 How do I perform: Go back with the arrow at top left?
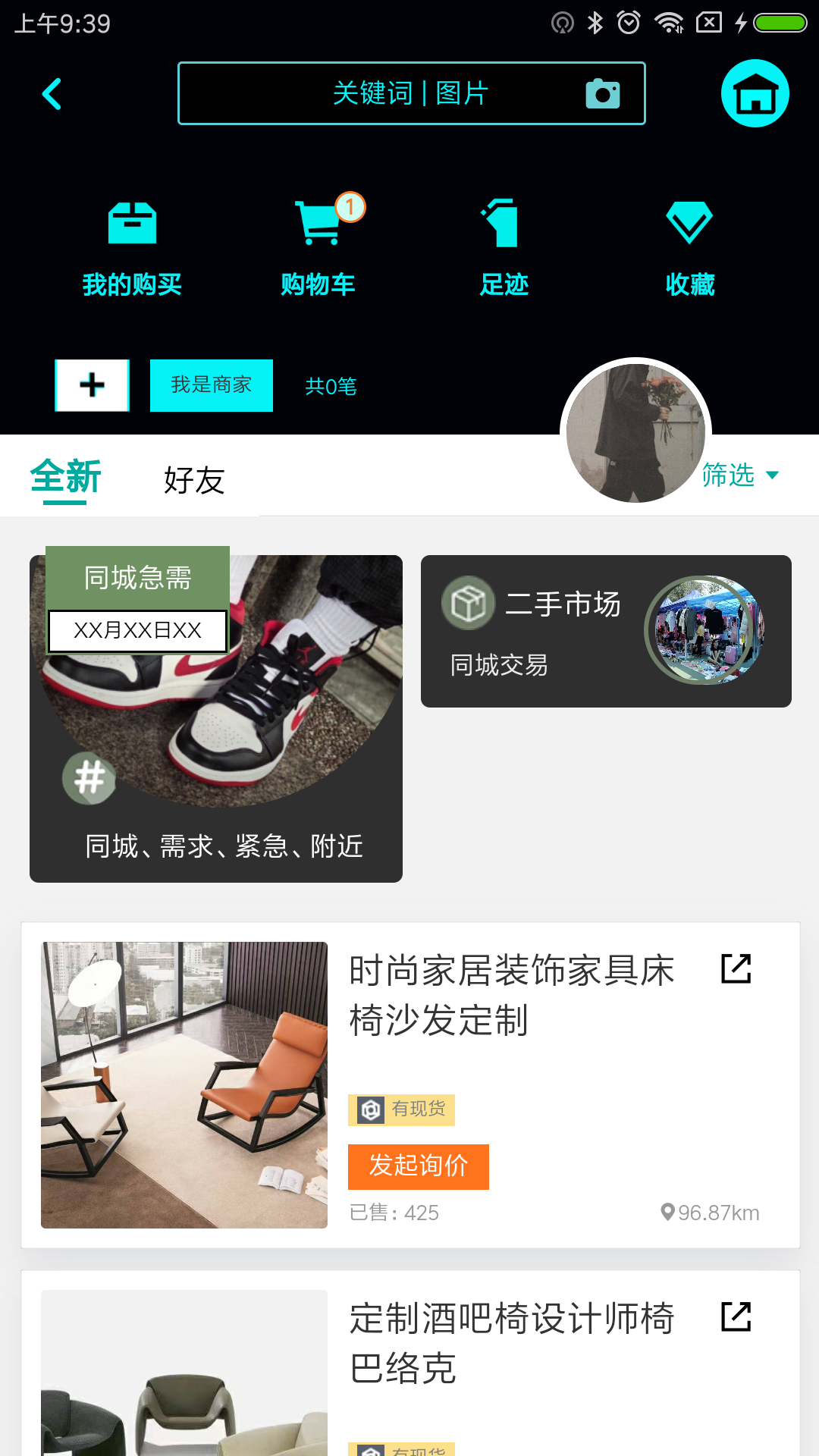[x=51, y=93]
